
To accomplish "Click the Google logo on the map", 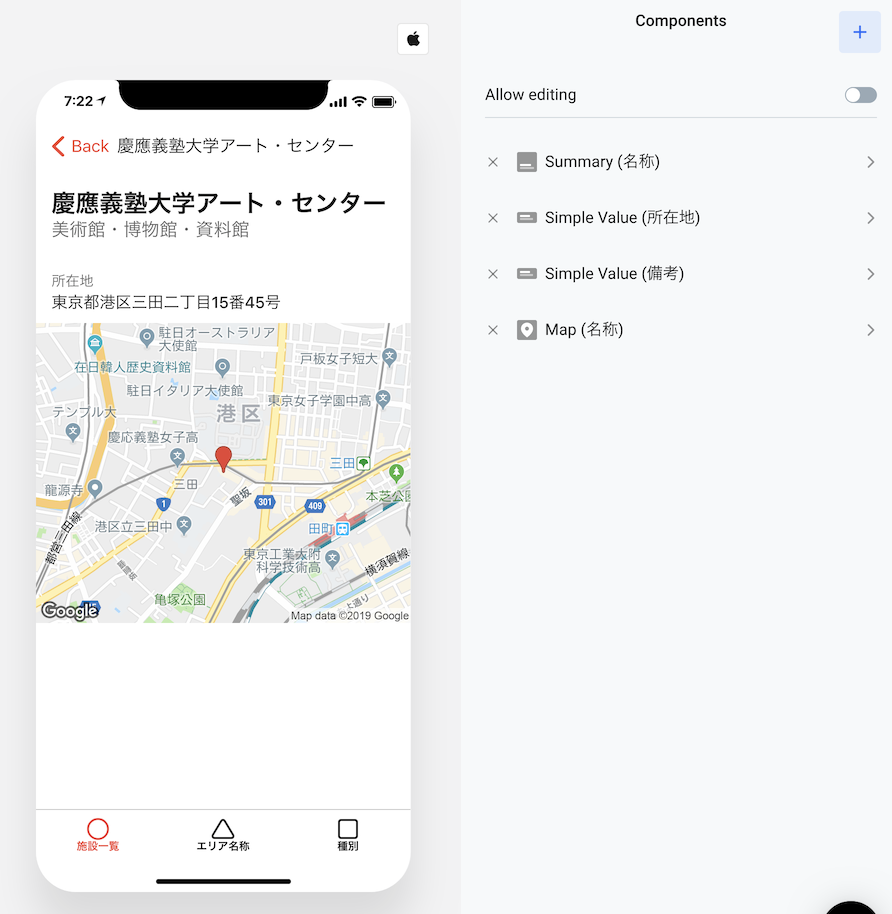I will [68, 610].
